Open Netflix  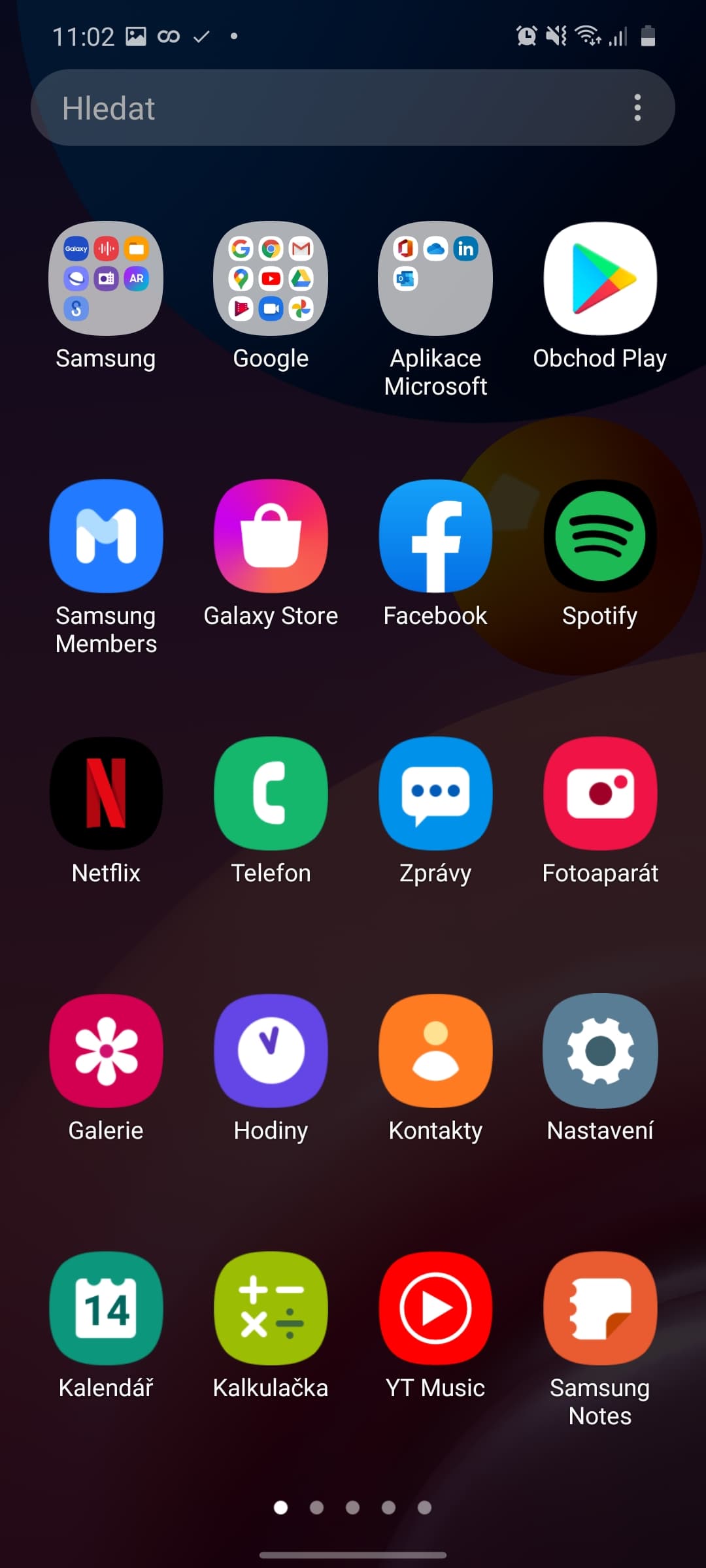(x=106, y=793)
